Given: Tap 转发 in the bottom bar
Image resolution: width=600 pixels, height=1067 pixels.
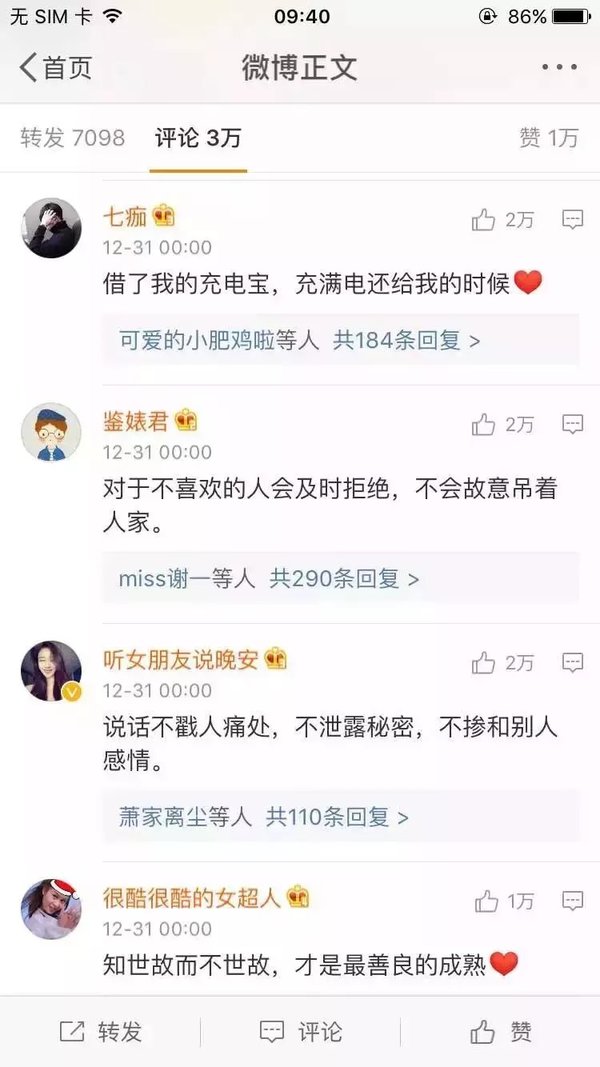Looking at the screenshot, I should click(100, 1032).
